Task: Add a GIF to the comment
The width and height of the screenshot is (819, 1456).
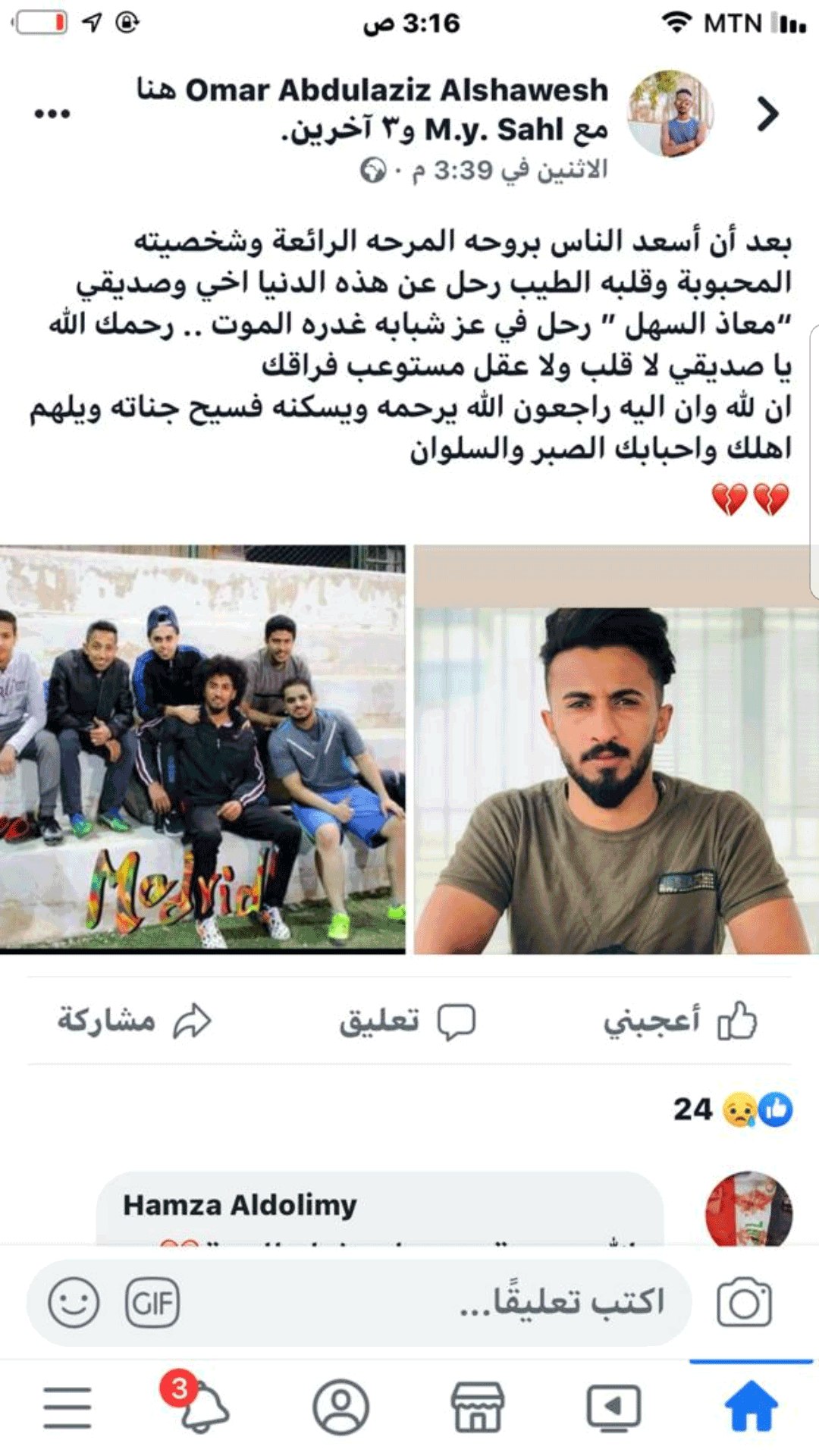Action: point(152,1303)
